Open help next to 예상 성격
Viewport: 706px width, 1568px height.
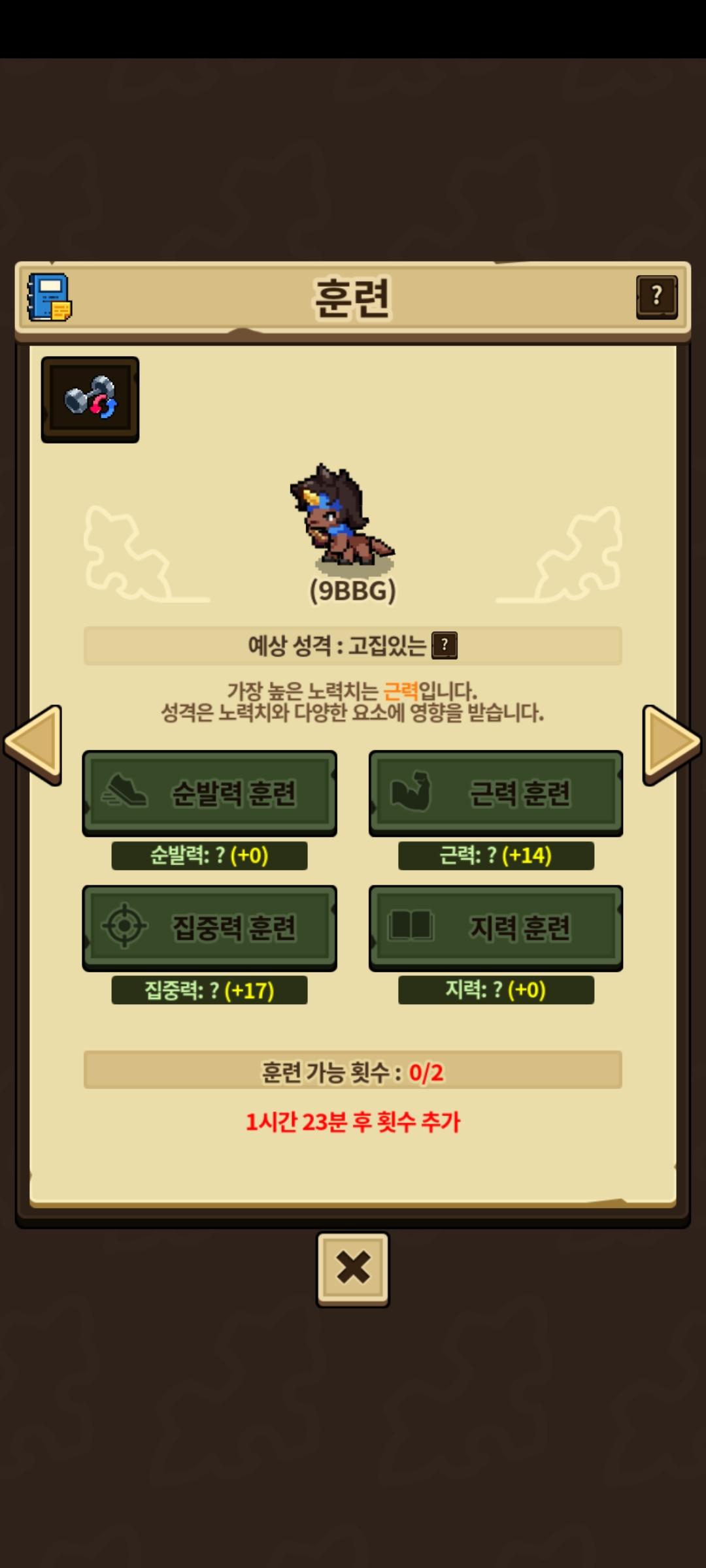point(445,645)
